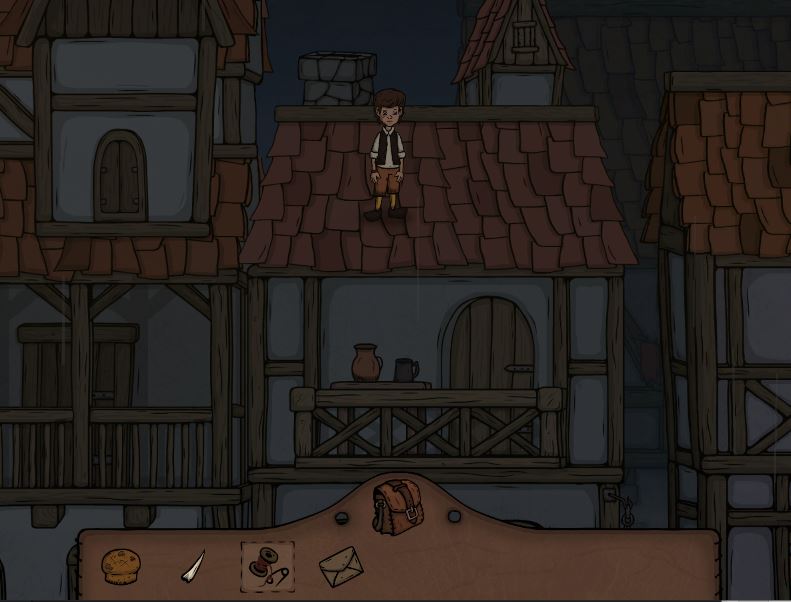Select the muffin in the inventory
791x602 pixels.
(x=121, y=567)
